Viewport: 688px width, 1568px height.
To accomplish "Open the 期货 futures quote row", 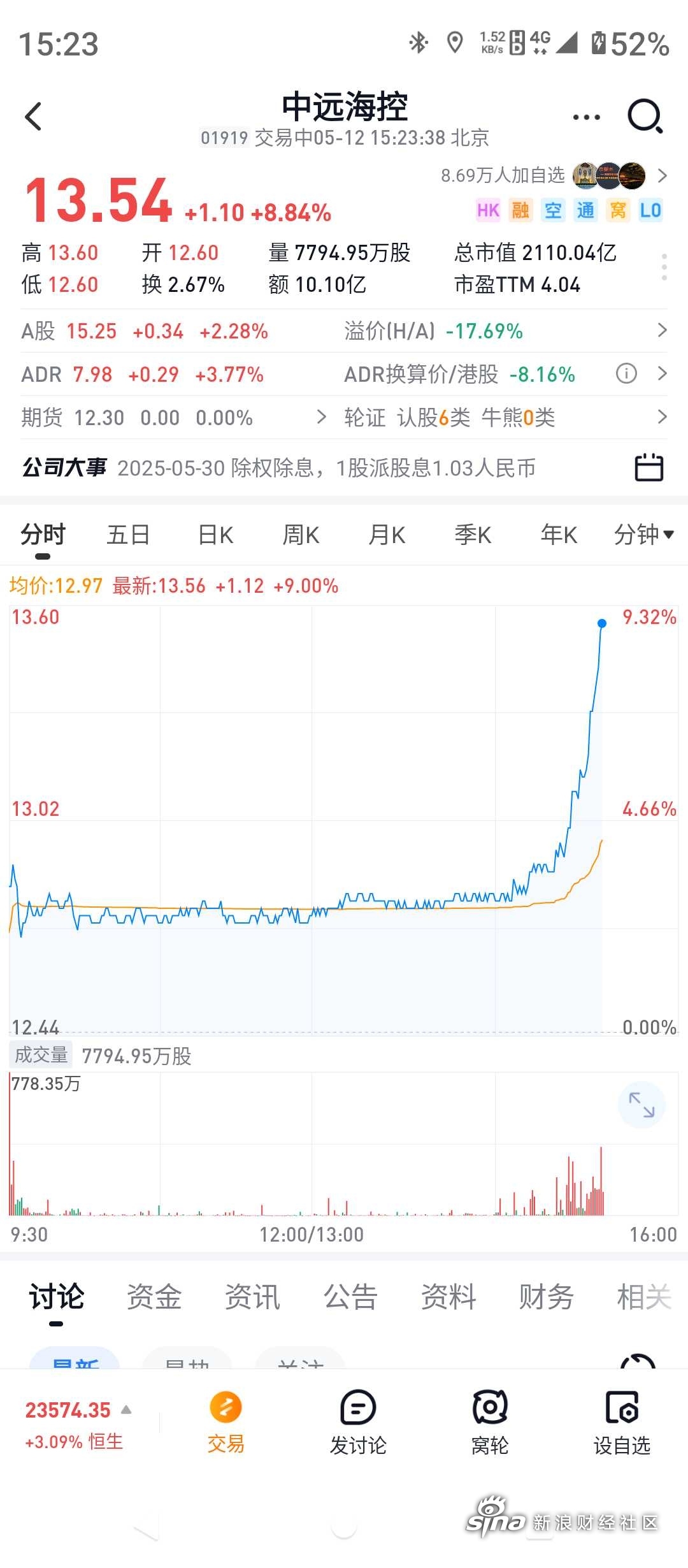I will click(x=173, y=417).
